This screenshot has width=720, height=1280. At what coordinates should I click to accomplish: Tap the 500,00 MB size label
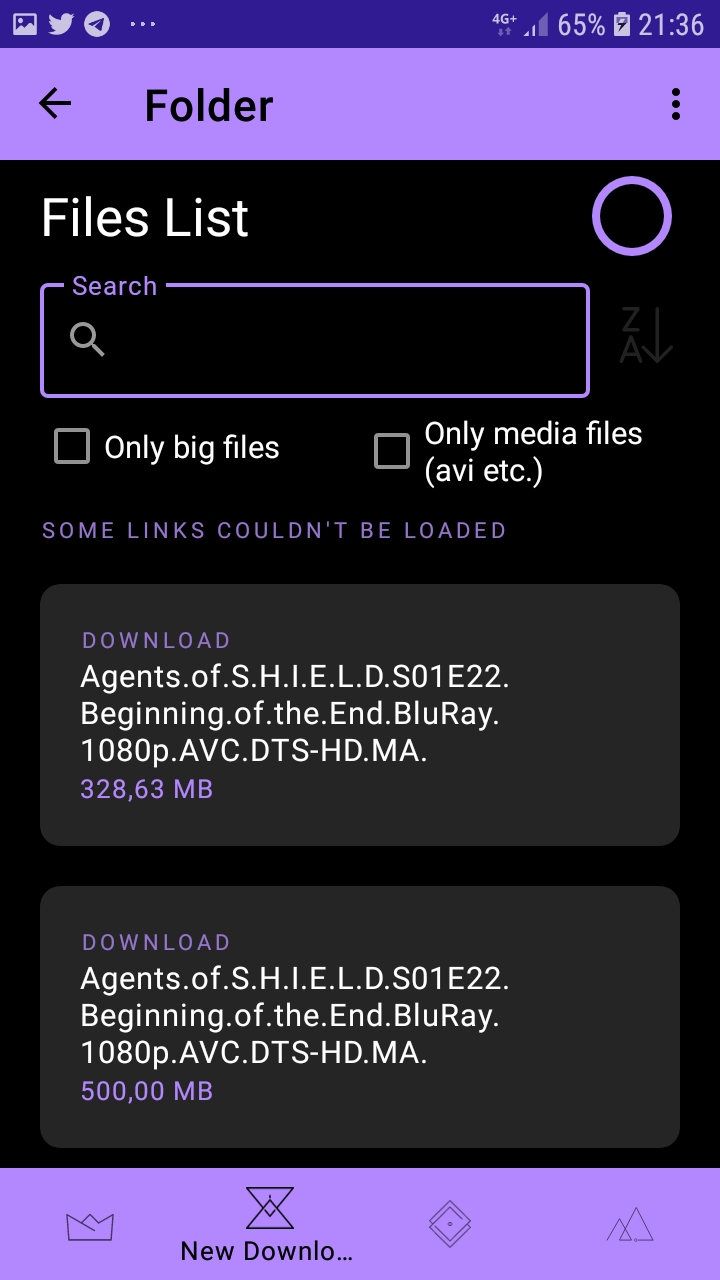pos(147,1091)
